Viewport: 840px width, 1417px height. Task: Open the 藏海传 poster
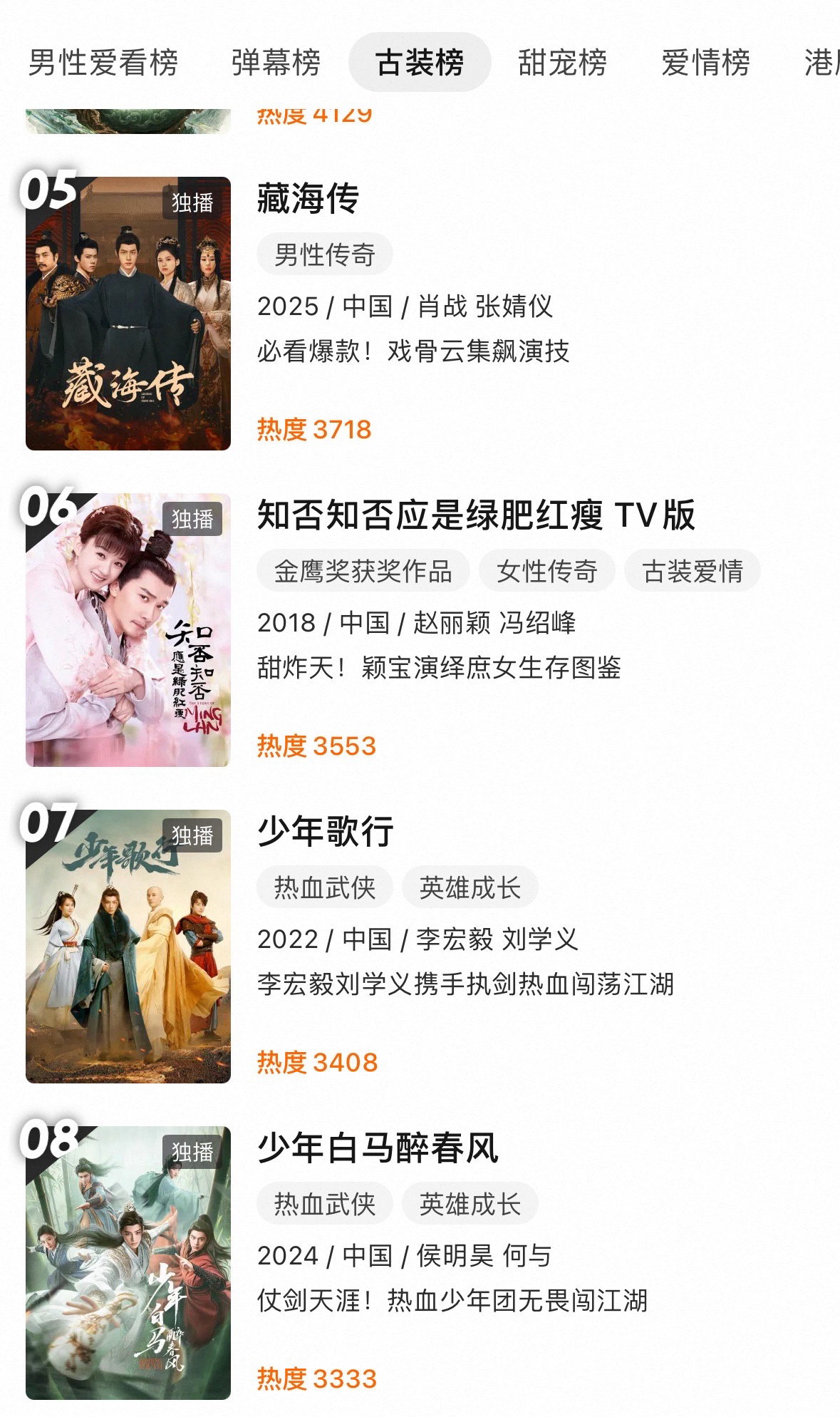[x=128, y=314]
